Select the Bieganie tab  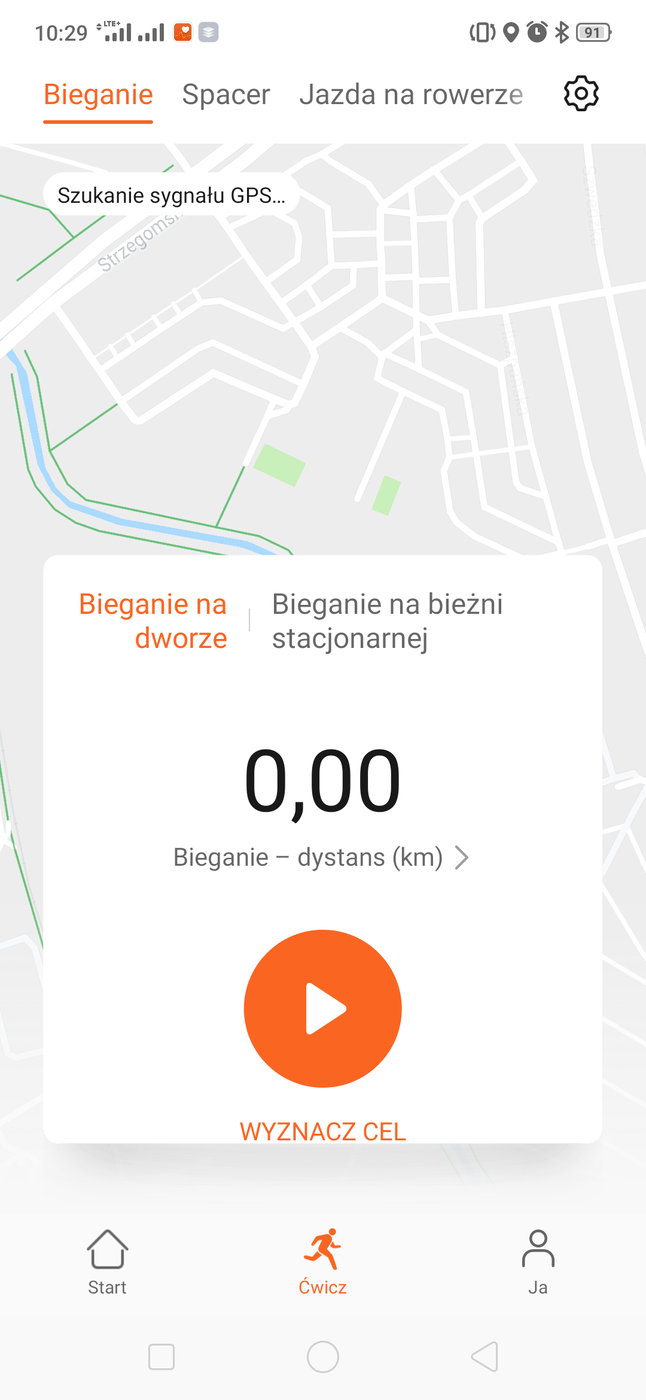click(x=98, y=95)
